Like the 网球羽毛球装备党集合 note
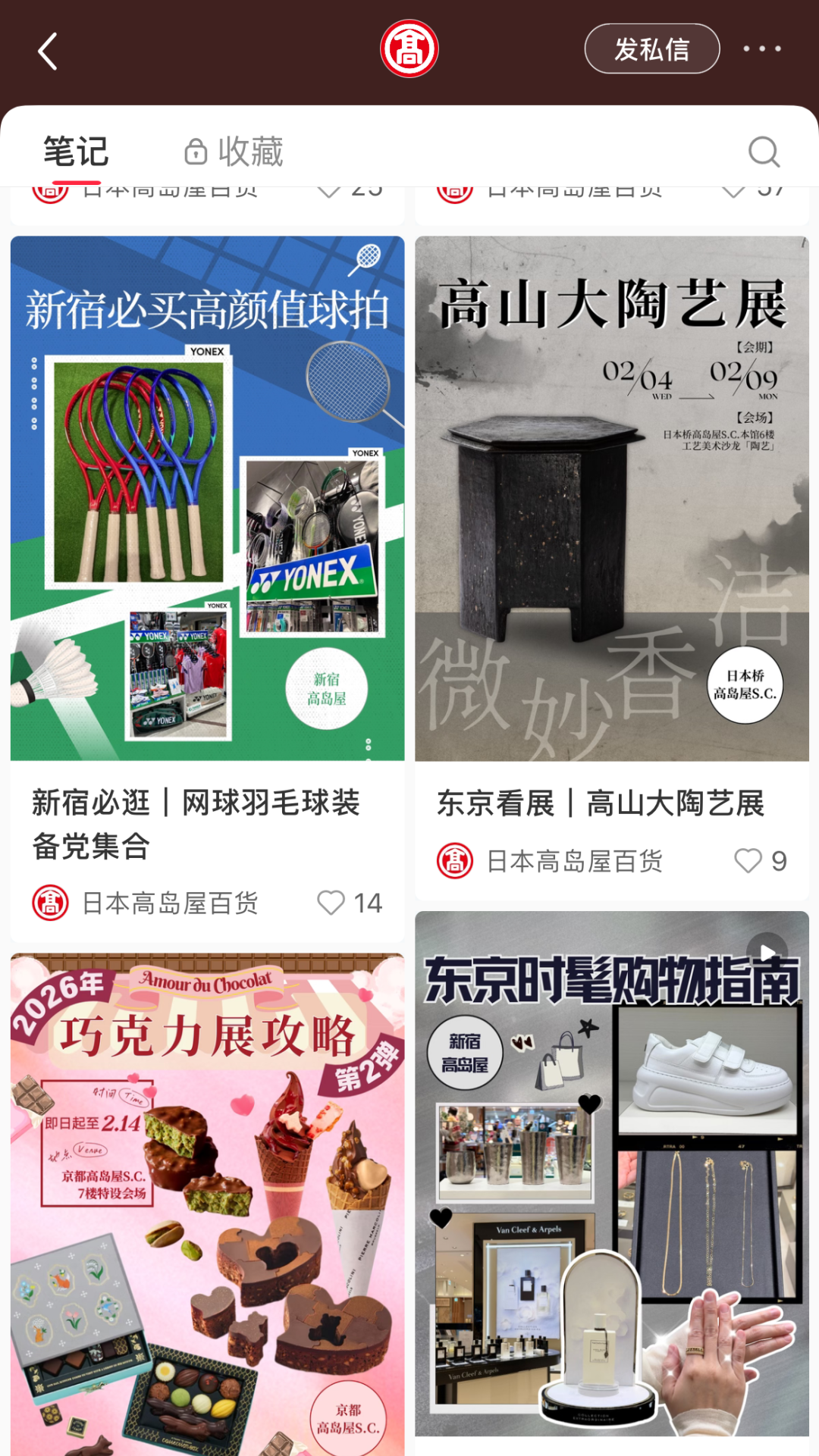 click(x=331, y=903)
